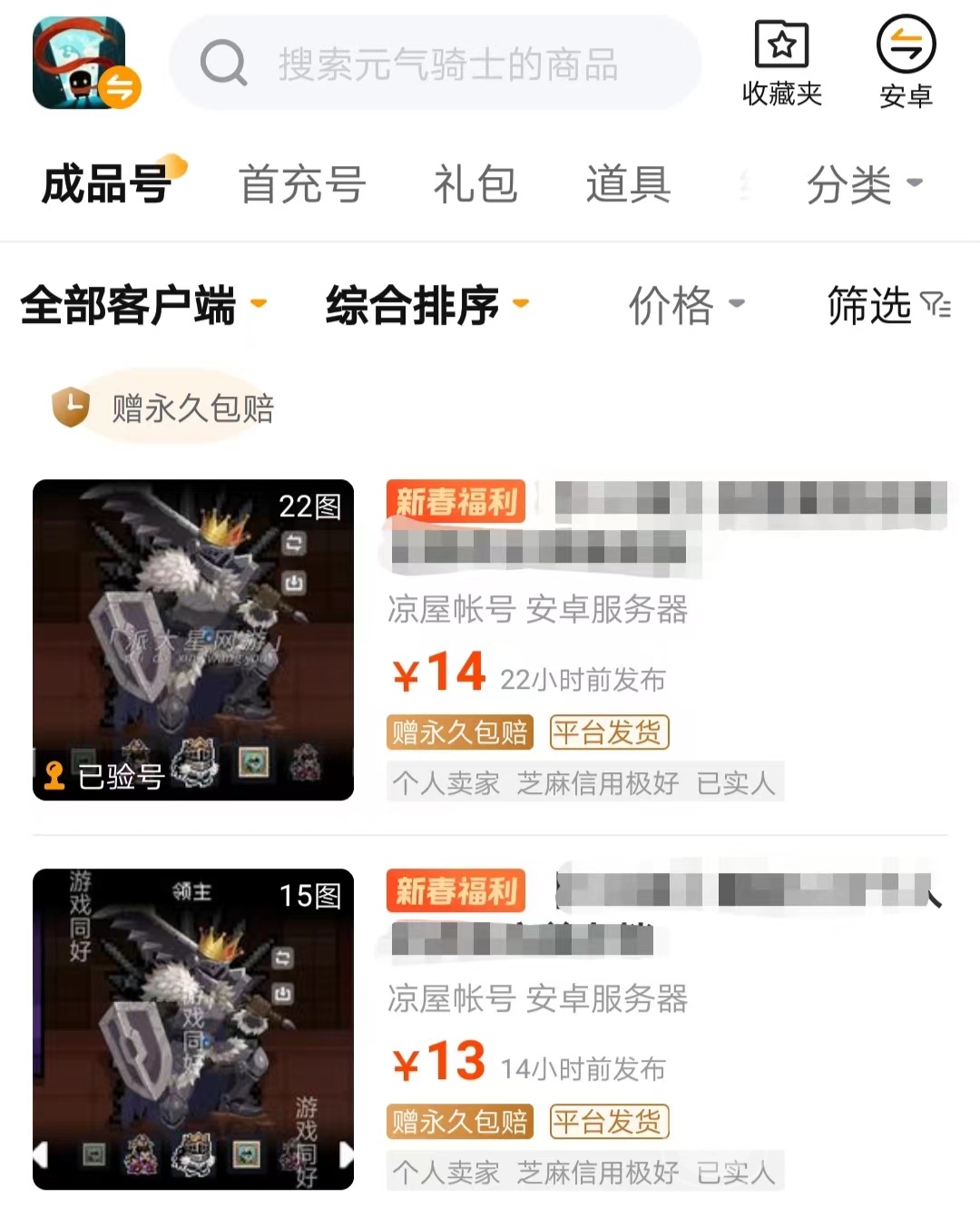
Task: Tap the search box for 元气骑士 items
Action: point(436,64)
